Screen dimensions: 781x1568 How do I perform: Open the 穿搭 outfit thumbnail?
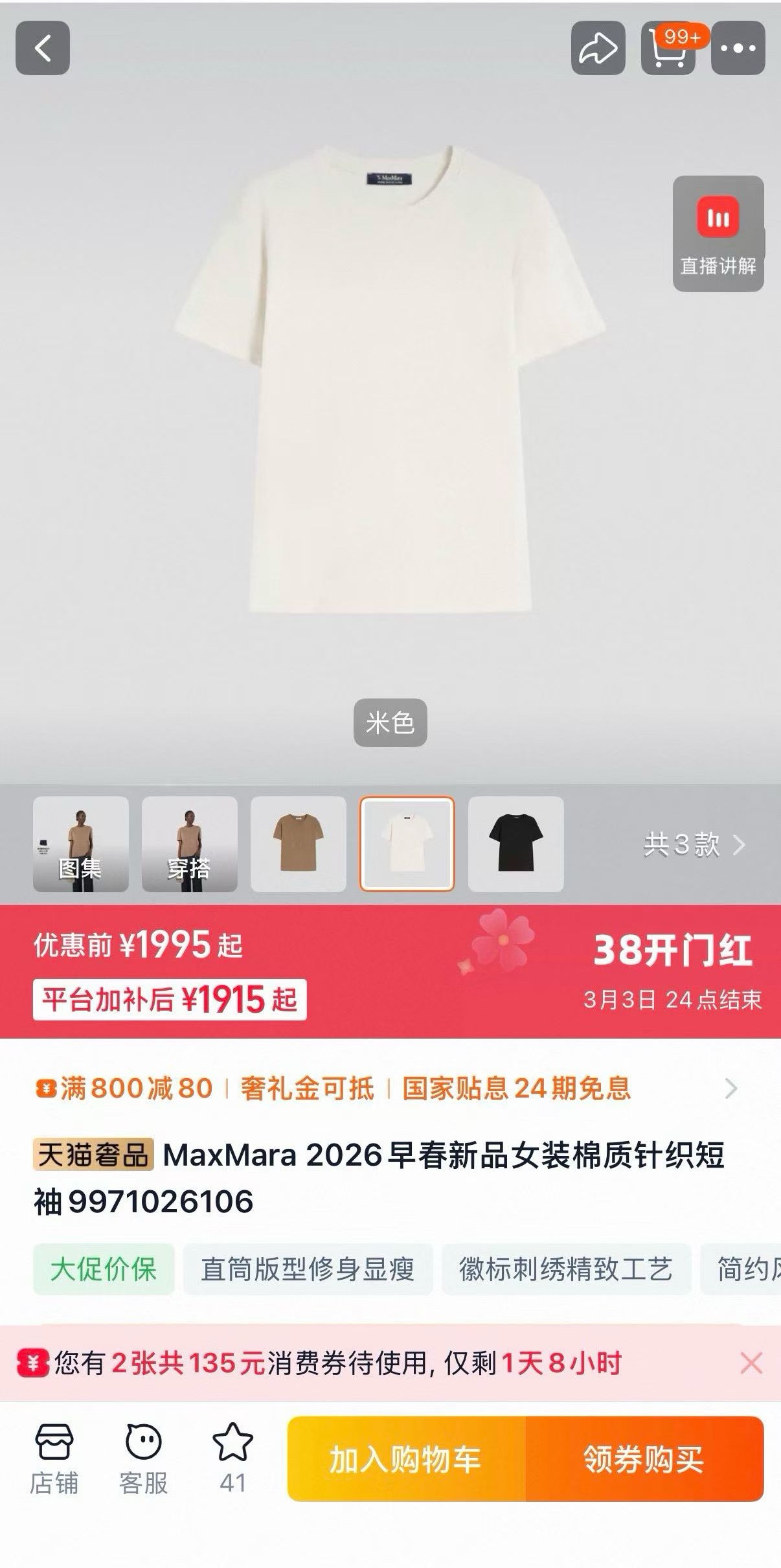click(190, 844)
